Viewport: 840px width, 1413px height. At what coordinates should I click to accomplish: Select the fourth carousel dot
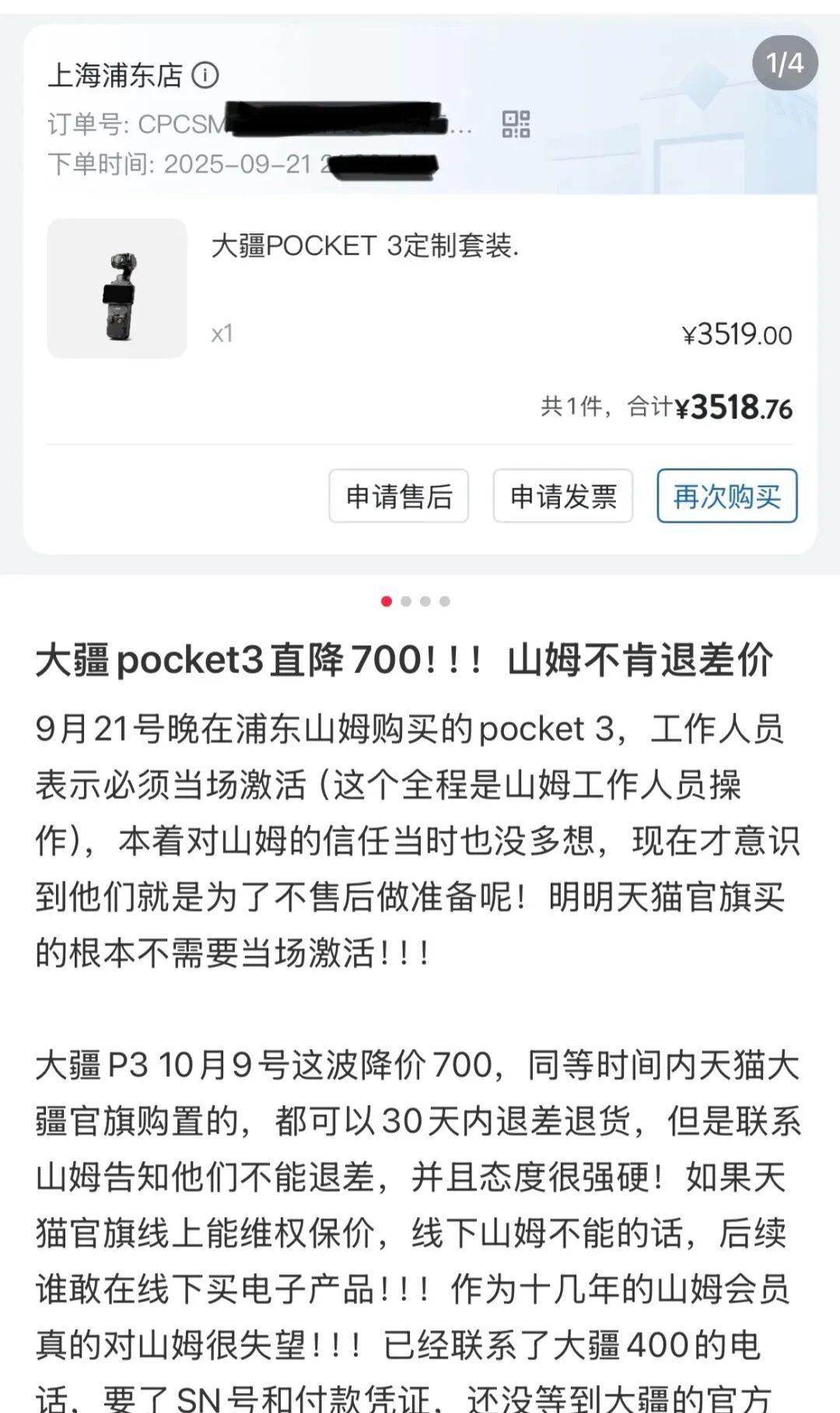click(445, 601)
